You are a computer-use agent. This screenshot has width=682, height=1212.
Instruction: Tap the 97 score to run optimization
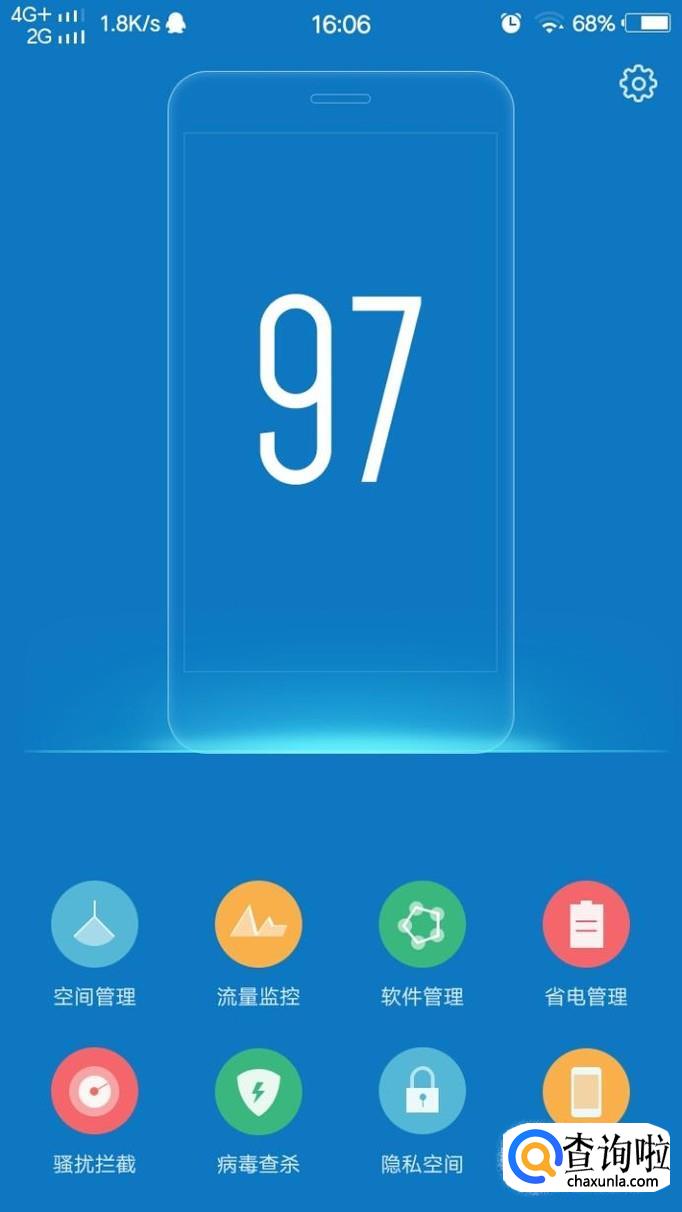pyautogui.click(x=340, y=390)
